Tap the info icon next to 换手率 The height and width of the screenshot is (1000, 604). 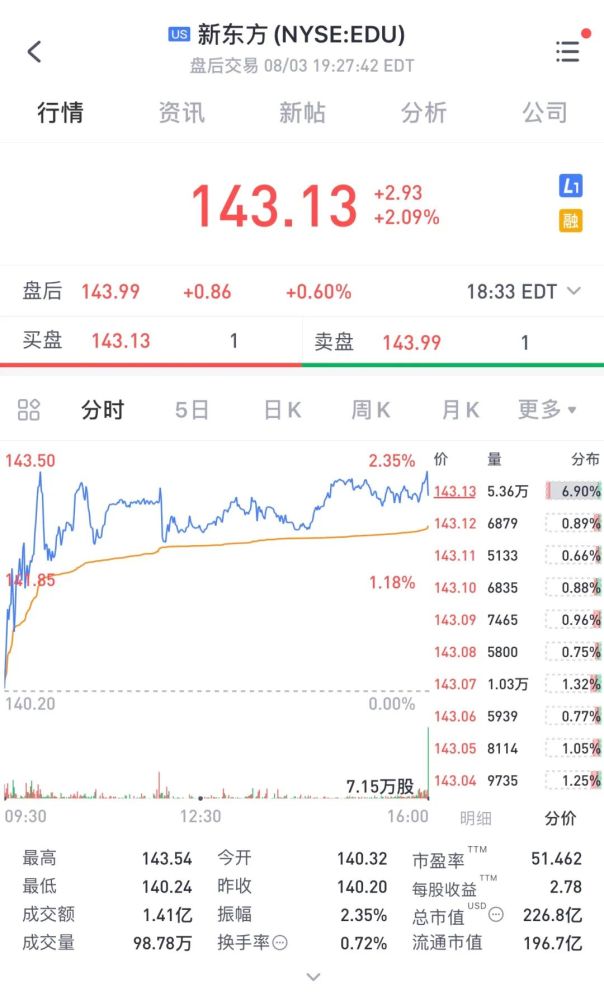pyautogui.click(x=280, y=943)
